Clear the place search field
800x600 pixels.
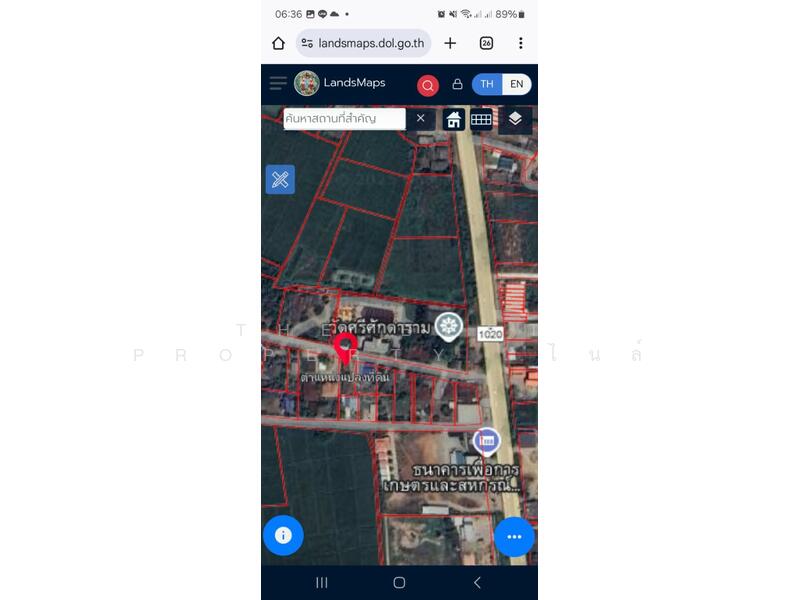(421, 119)
